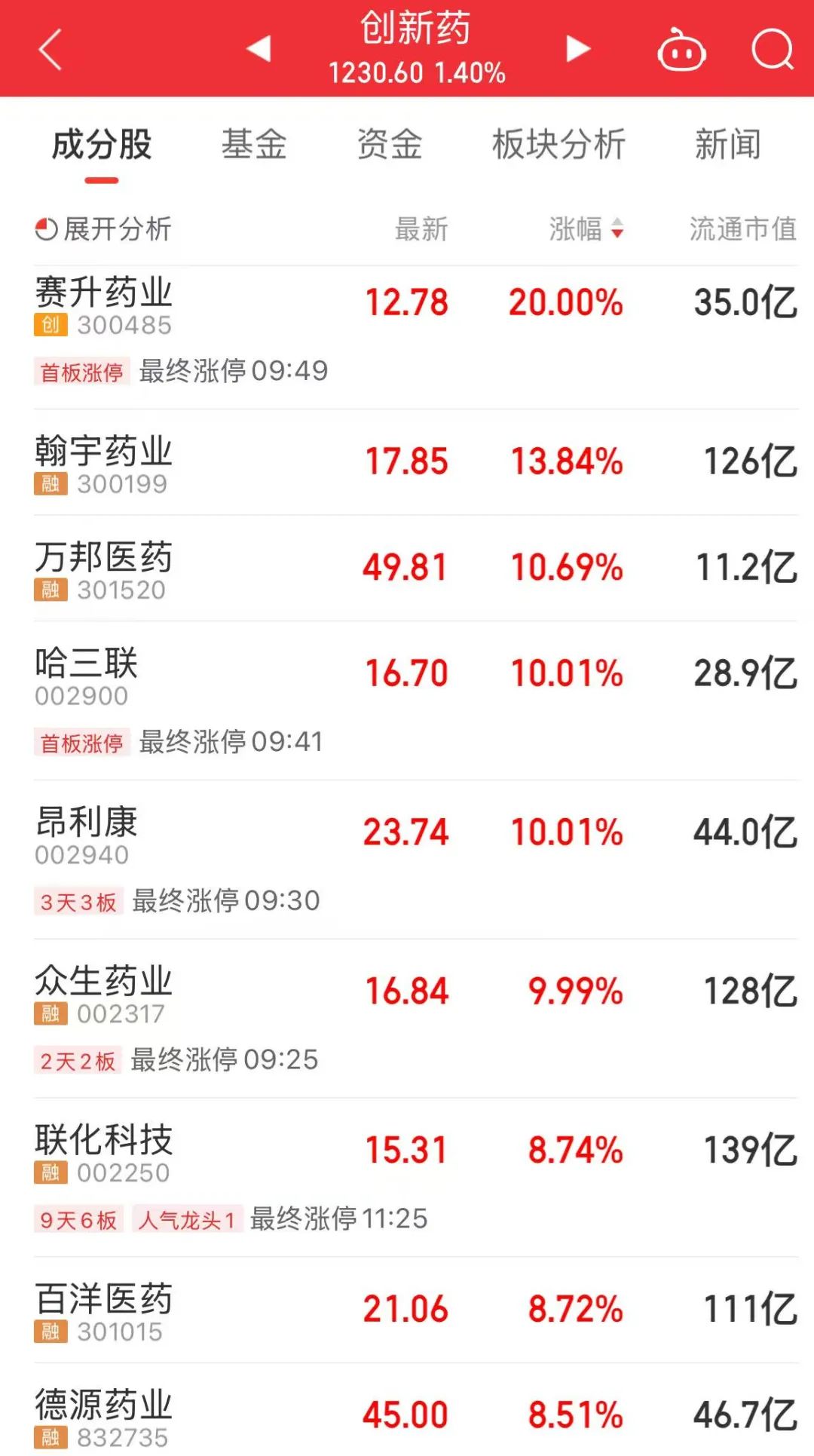
Task: Open the search magnifier
Action: [773, 50]
